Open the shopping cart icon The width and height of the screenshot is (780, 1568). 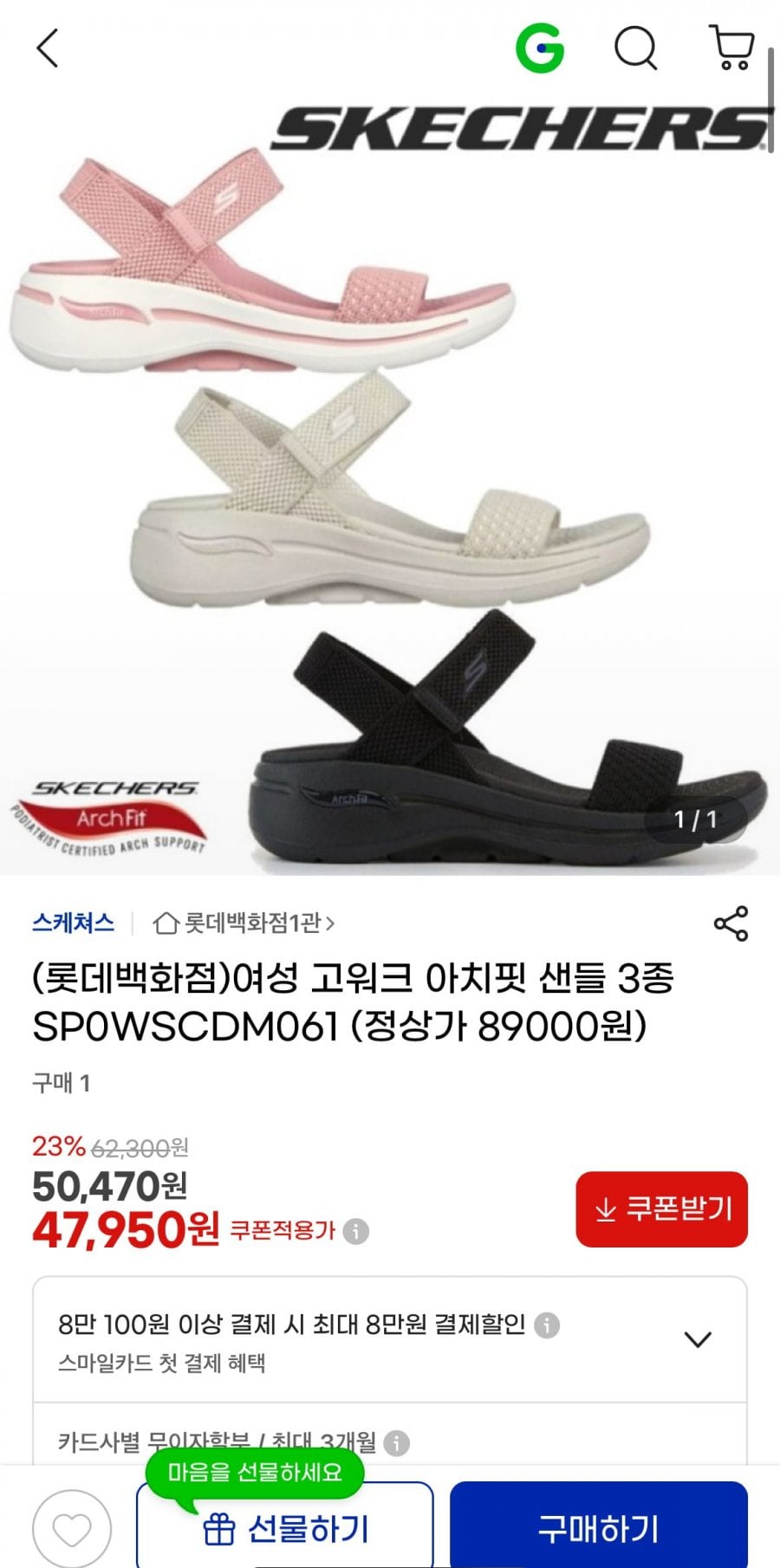[x=732, y=48]
